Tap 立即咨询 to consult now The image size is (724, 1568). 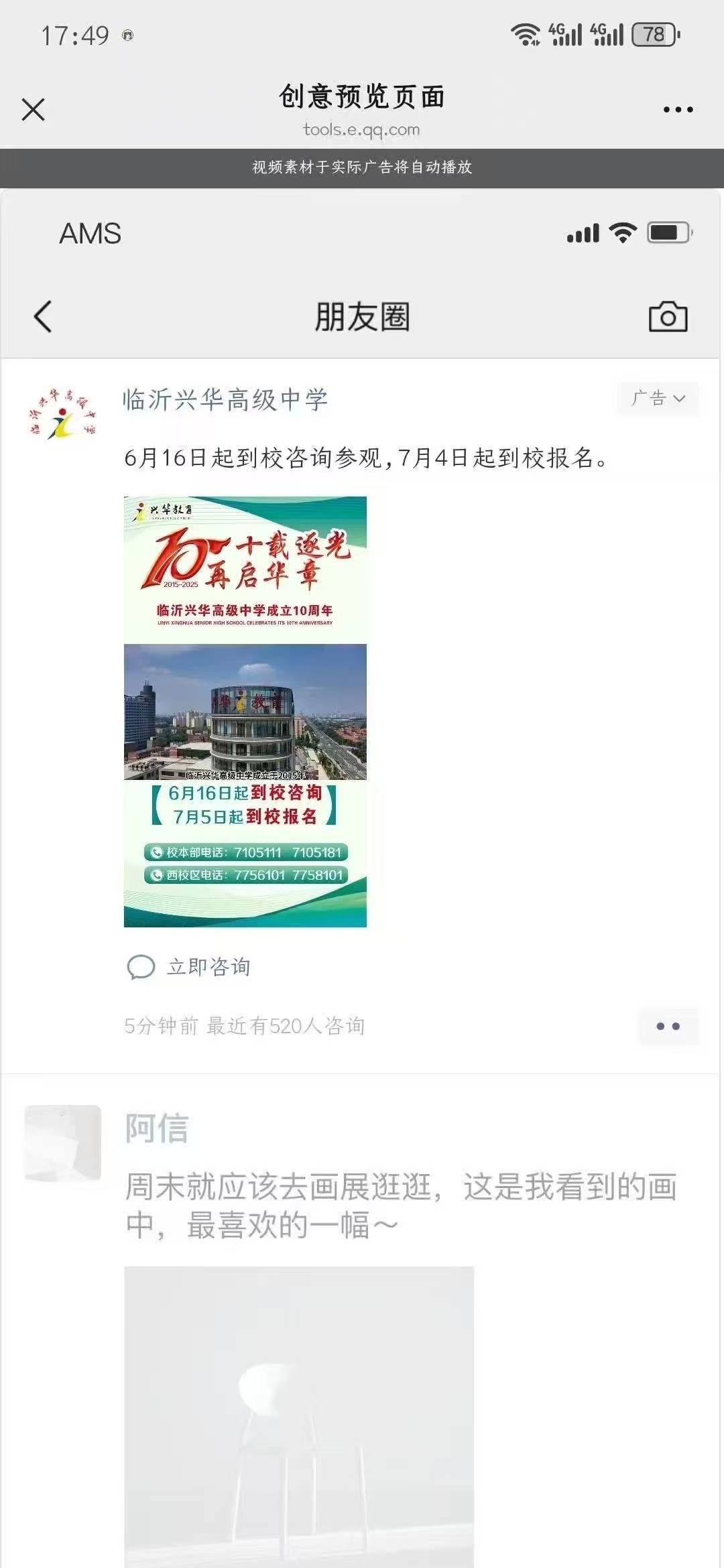[208, 967]
